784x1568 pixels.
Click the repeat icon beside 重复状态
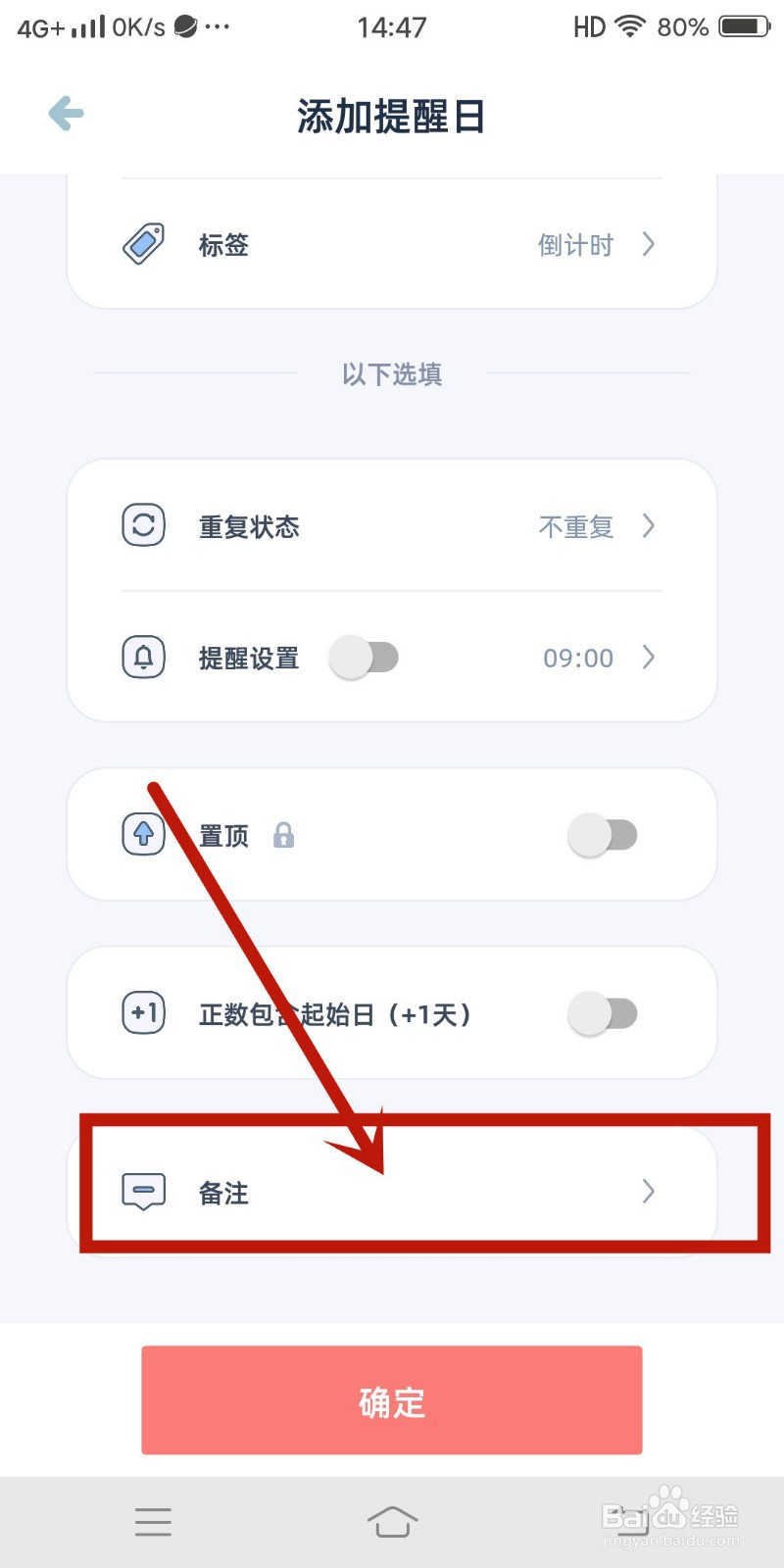[x=143, y=525]
